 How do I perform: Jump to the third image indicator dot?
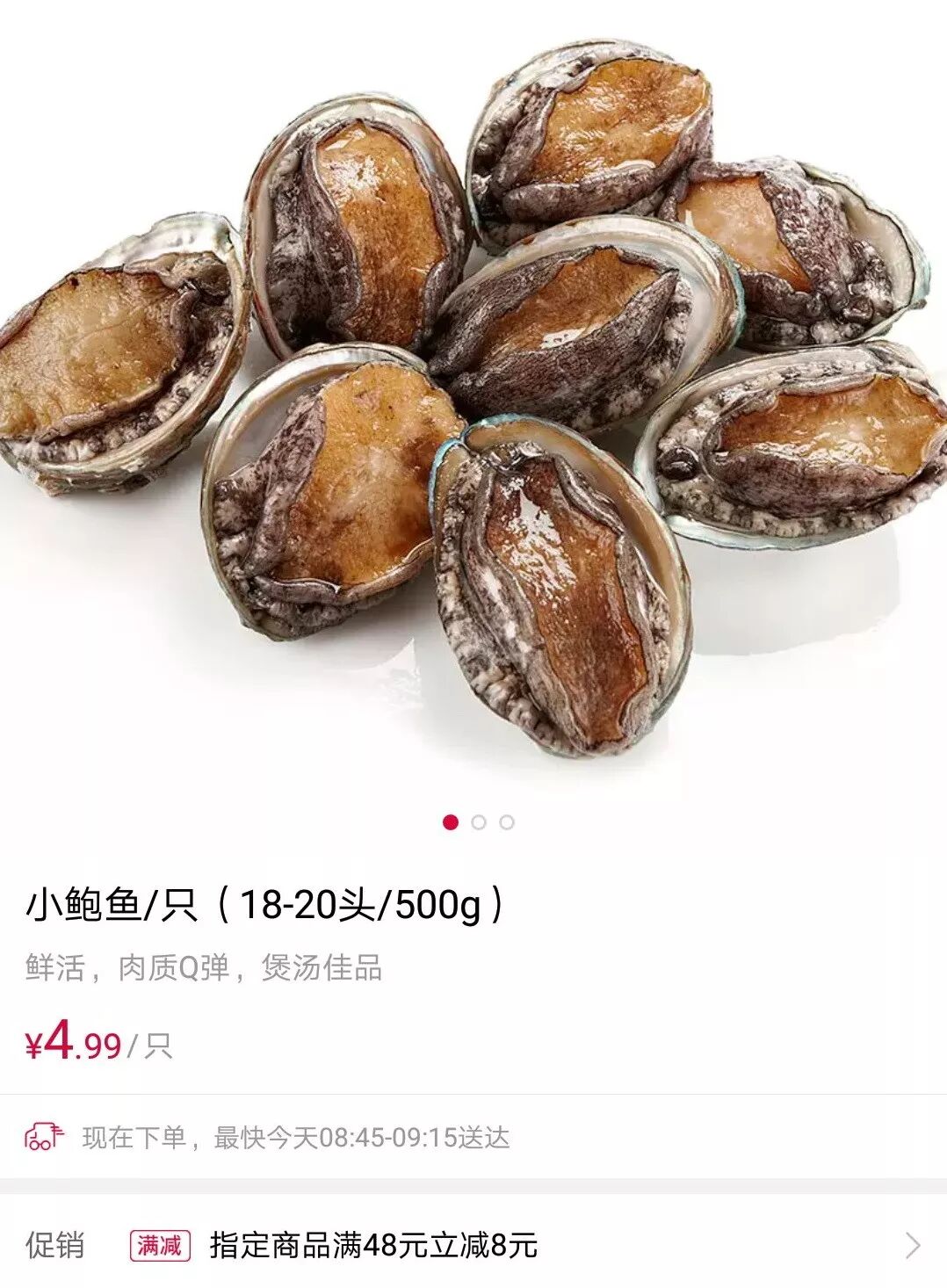pyautogui.click(x=507, y=822)
